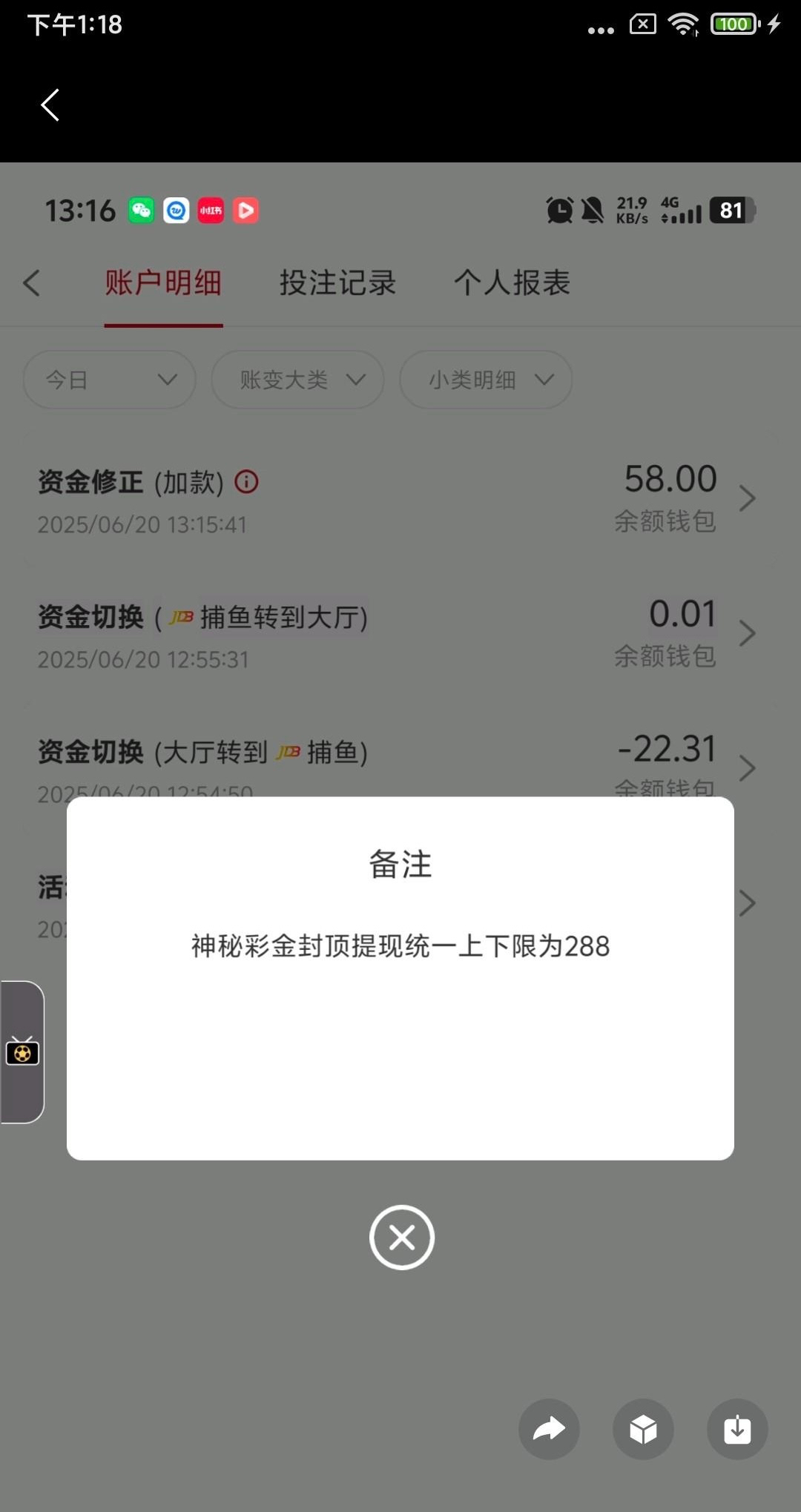The width and height of the screenshot is (801, 1512).
Task: Share this image with the forward arrow
Action: point(549,1428)
